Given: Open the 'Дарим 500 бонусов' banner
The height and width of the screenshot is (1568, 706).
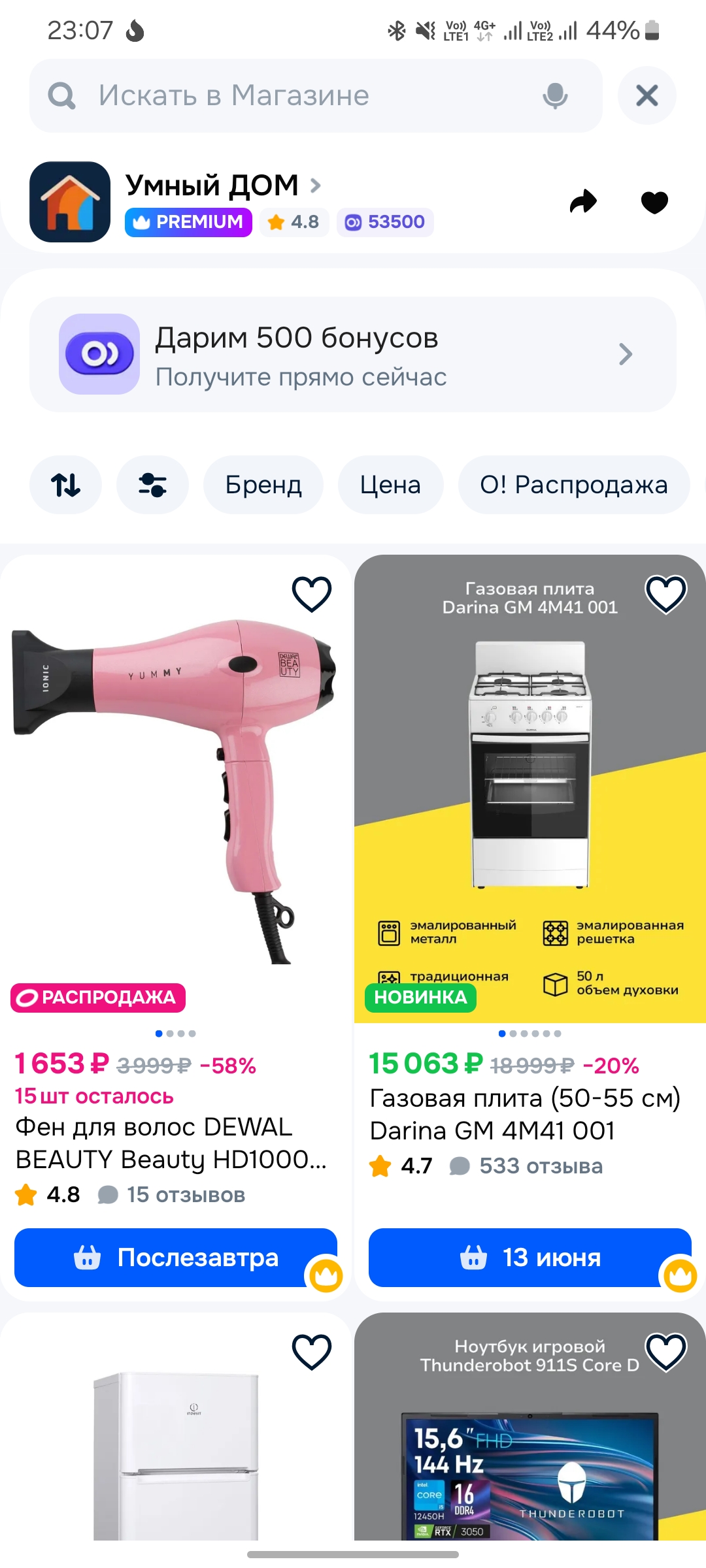Looking at the screenshot, I should point(353,355).
